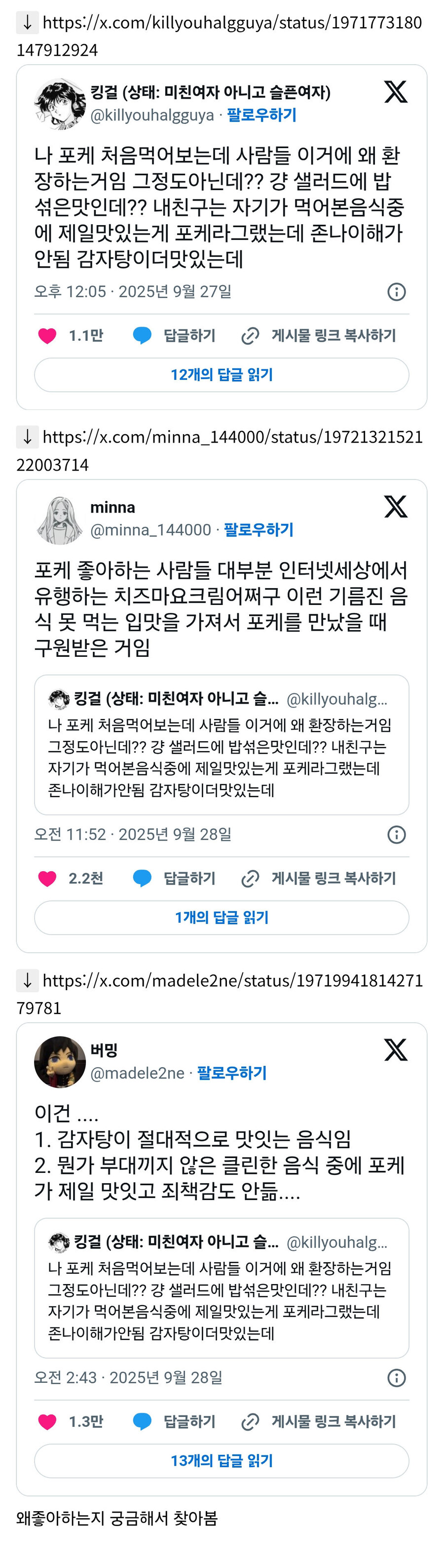Open 킹걸's tweet on X via logo
Image resolution: width=444 pixels, height=1568 pixels.
pyautogui.click(x=395, y=92)
